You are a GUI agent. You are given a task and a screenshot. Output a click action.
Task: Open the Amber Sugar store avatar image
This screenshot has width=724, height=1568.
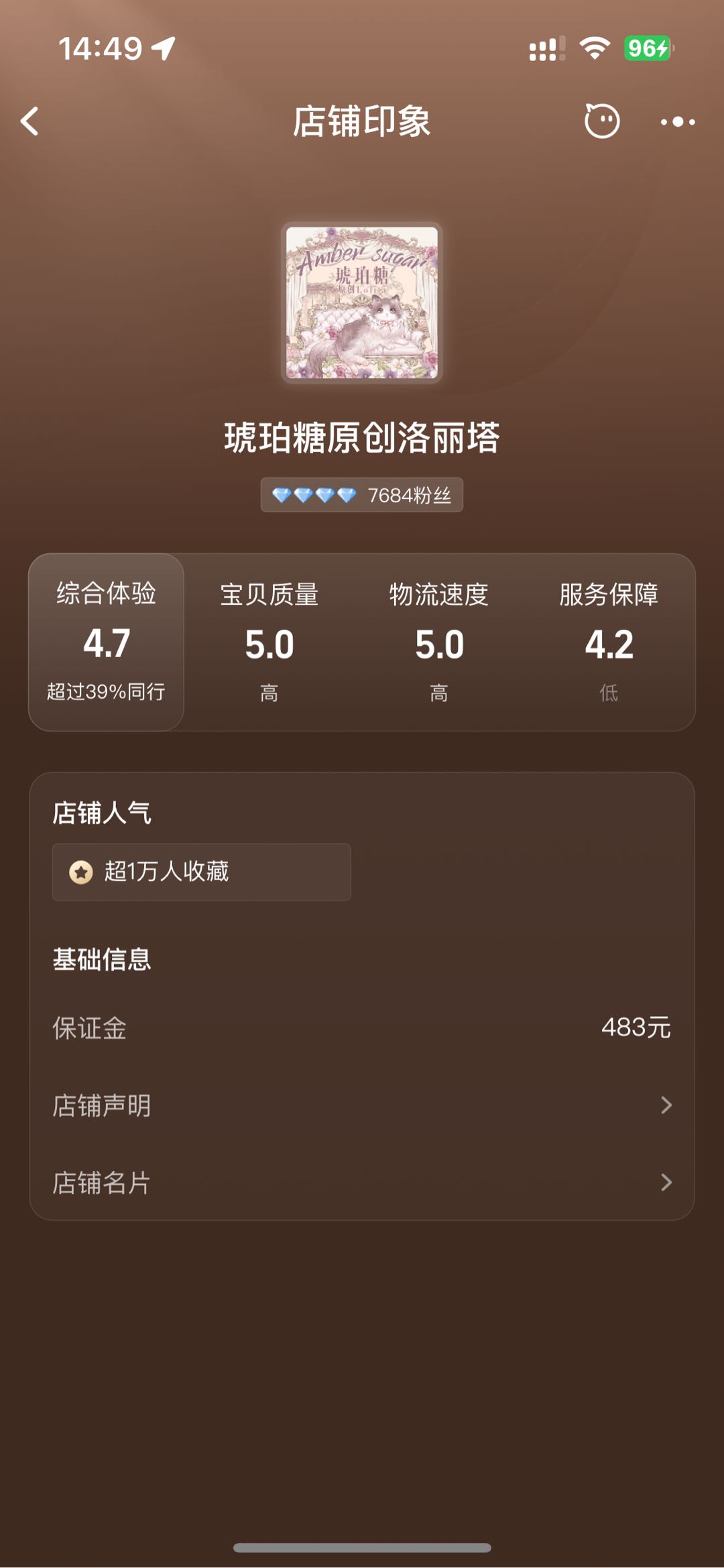click(362, 303)
